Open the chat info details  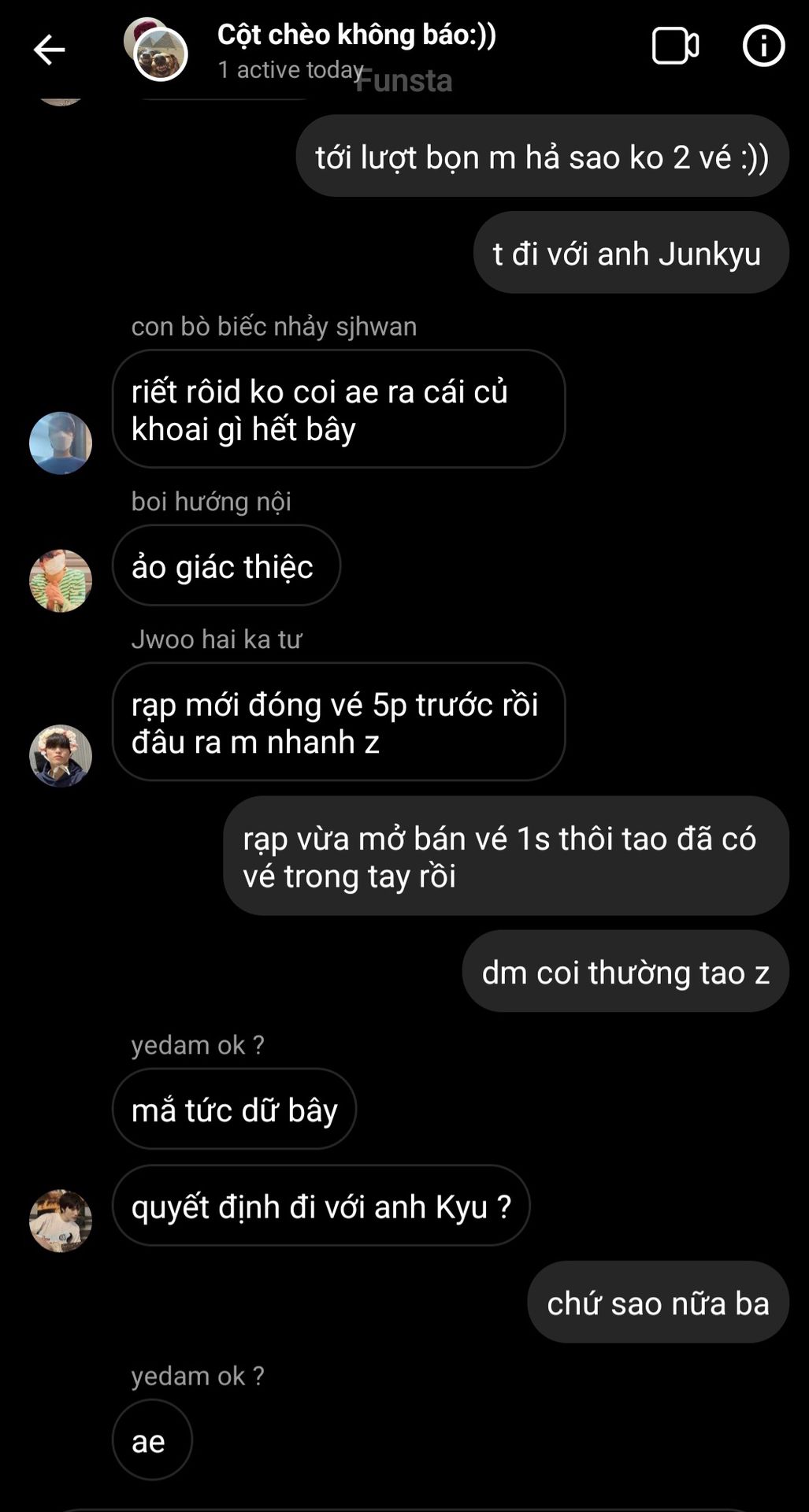pos(763,46)
